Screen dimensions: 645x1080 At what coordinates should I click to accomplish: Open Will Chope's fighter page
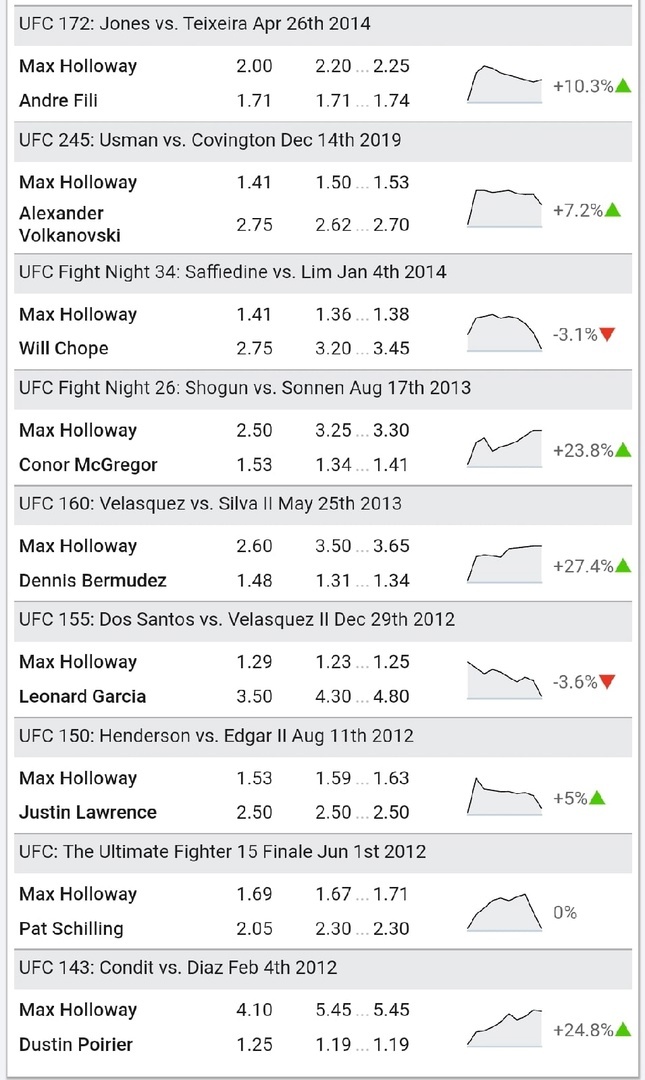coord(63,349)
